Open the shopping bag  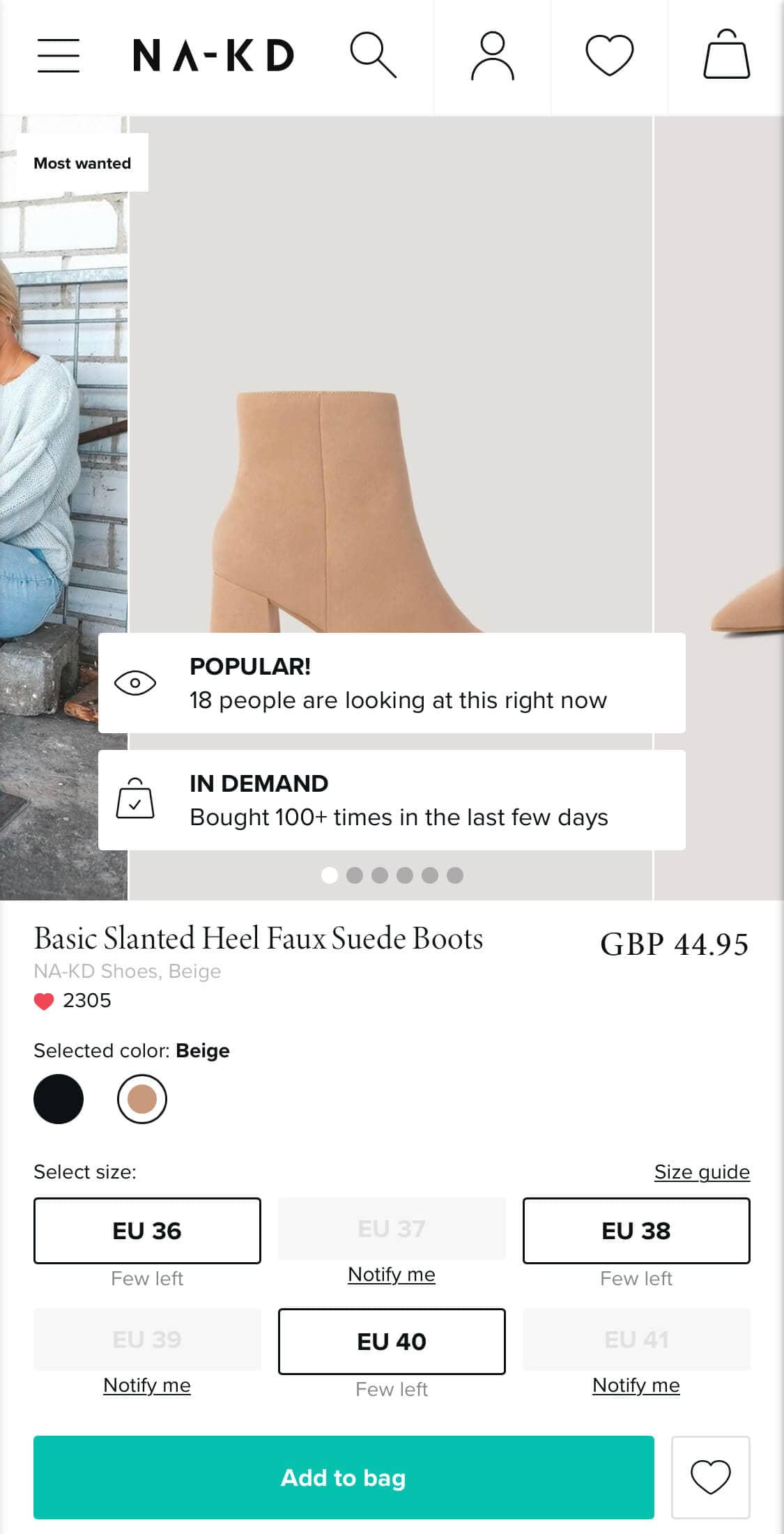pyautogui.click(x=726, y=54)
